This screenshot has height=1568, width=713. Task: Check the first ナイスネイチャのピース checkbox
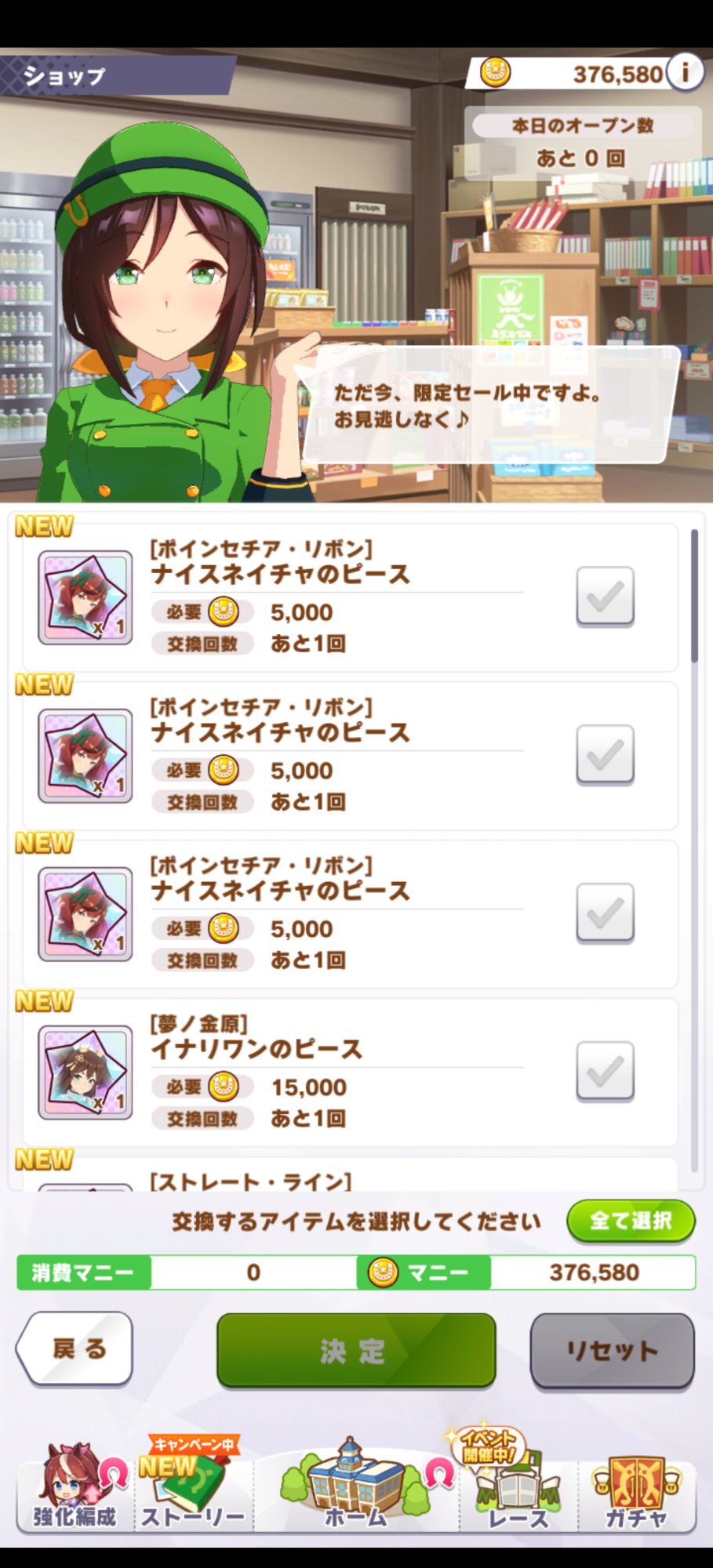coord(605,597)
